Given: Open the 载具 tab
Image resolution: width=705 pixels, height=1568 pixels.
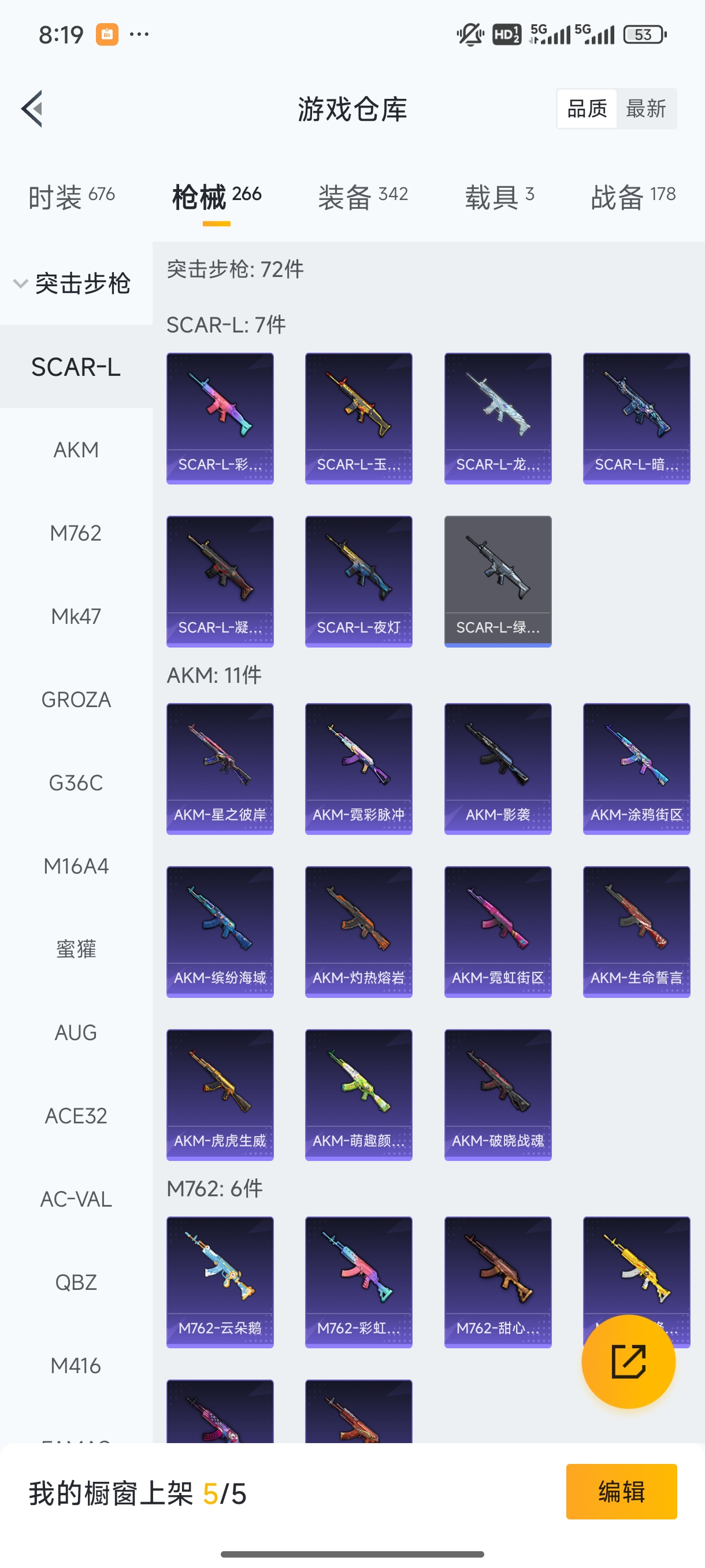Looking at the screenshot, I should [x=499, y=197].
